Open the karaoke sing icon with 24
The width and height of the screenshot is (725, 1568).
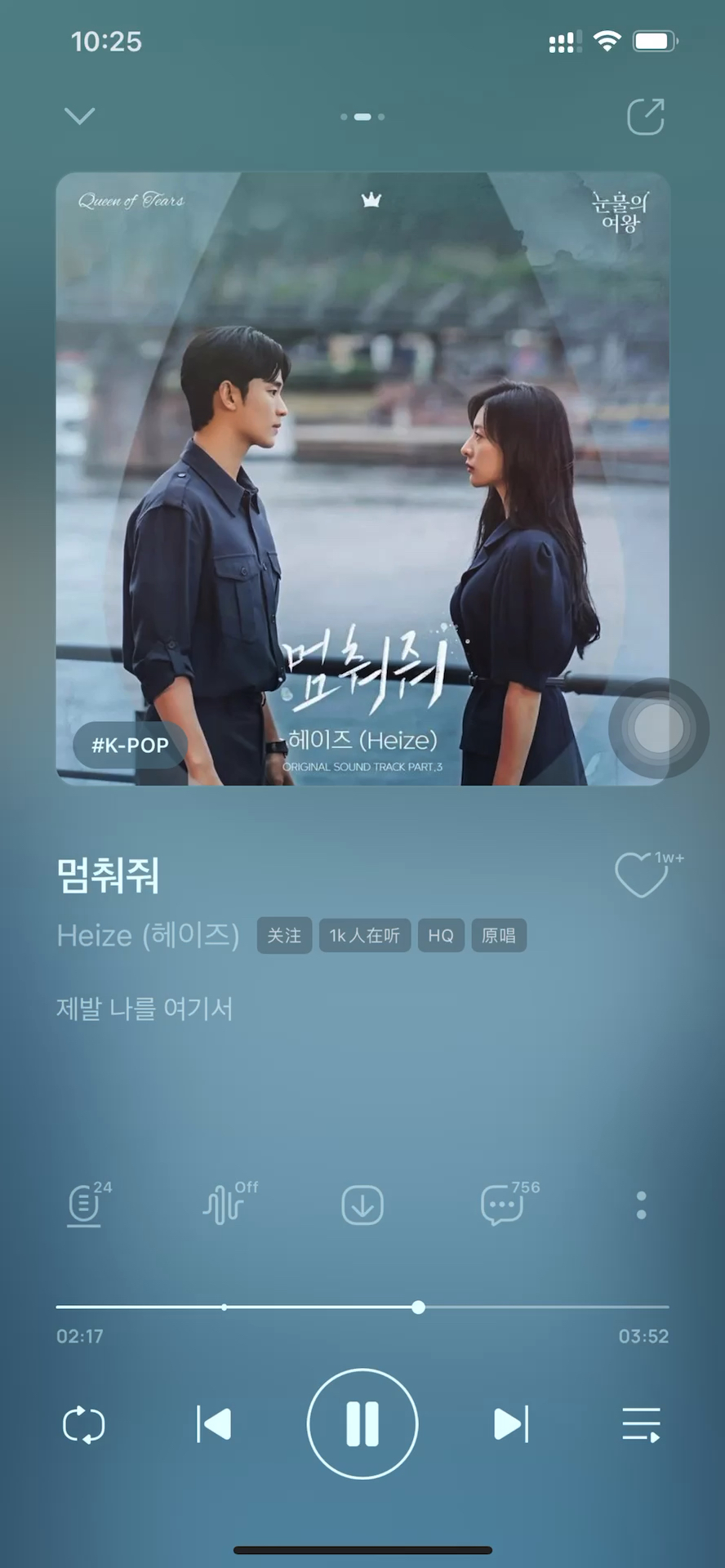click(x=85, y=1205)
